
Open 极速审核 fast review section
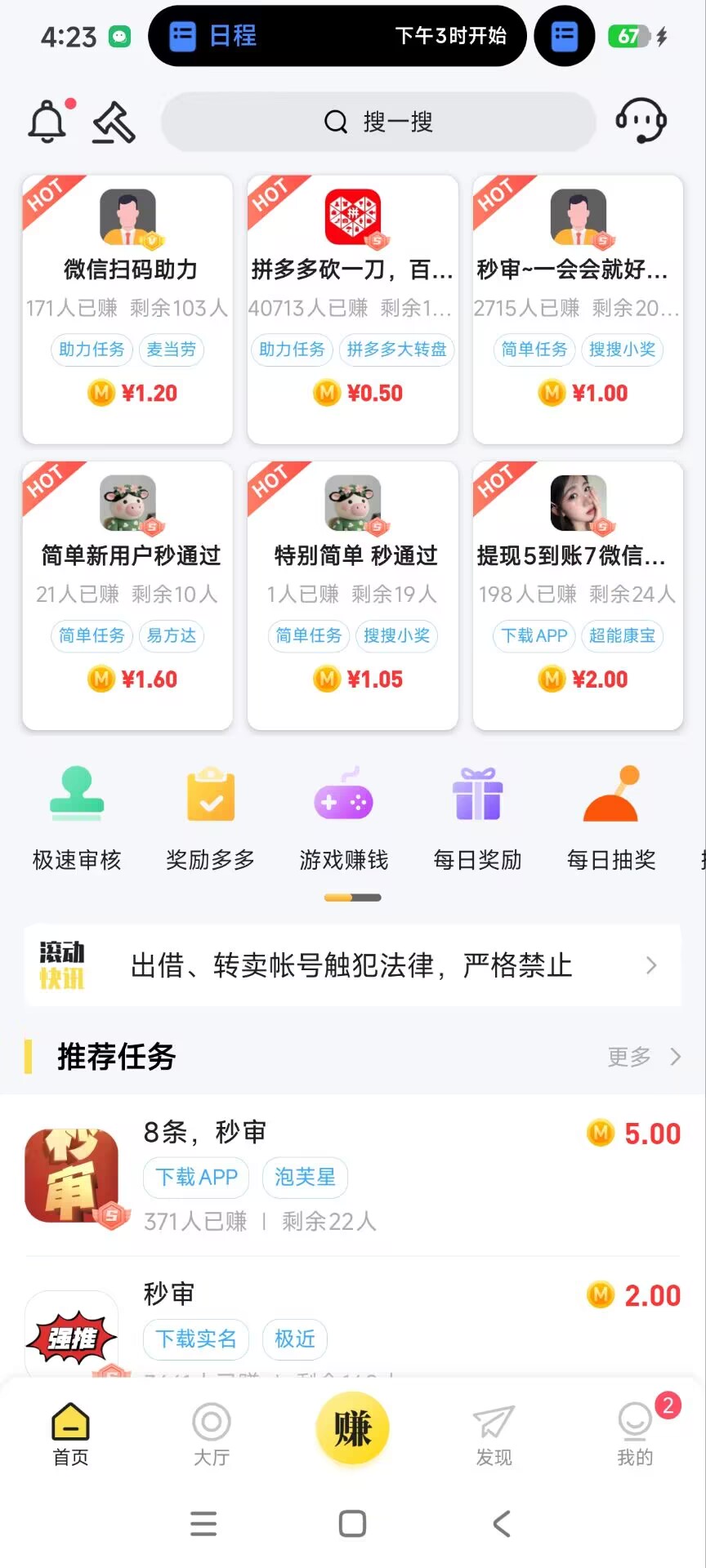coord(76,817)
